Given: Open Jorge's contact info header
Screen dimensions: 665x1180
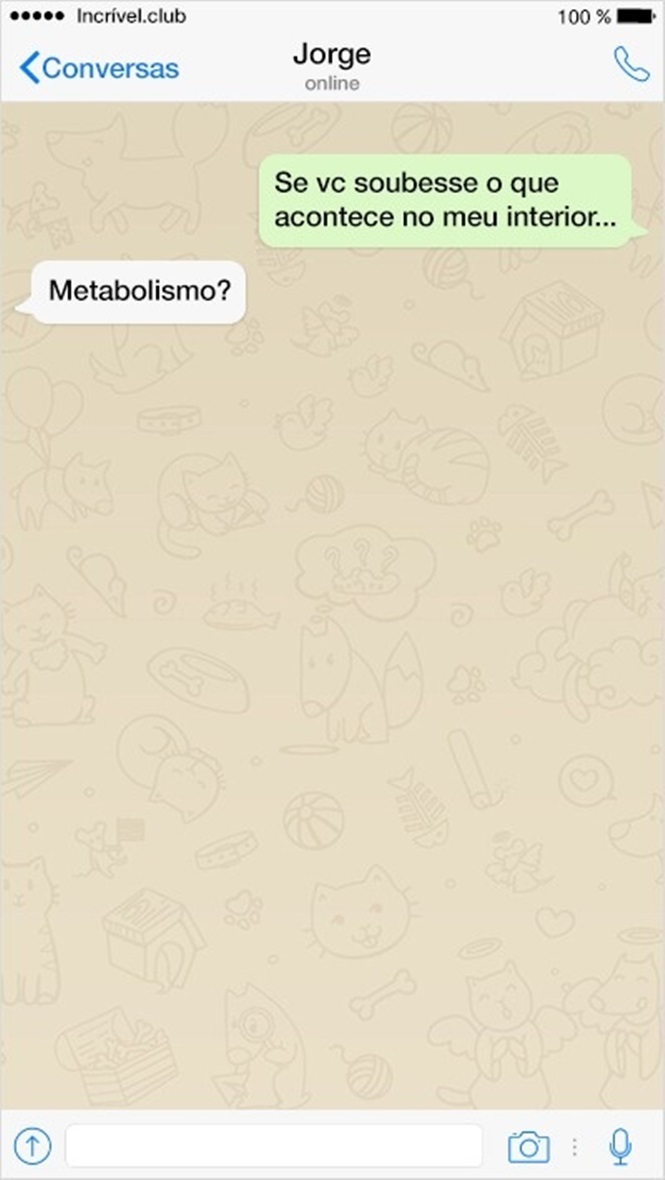Looking at the screenshot, I should click(332, 64).
